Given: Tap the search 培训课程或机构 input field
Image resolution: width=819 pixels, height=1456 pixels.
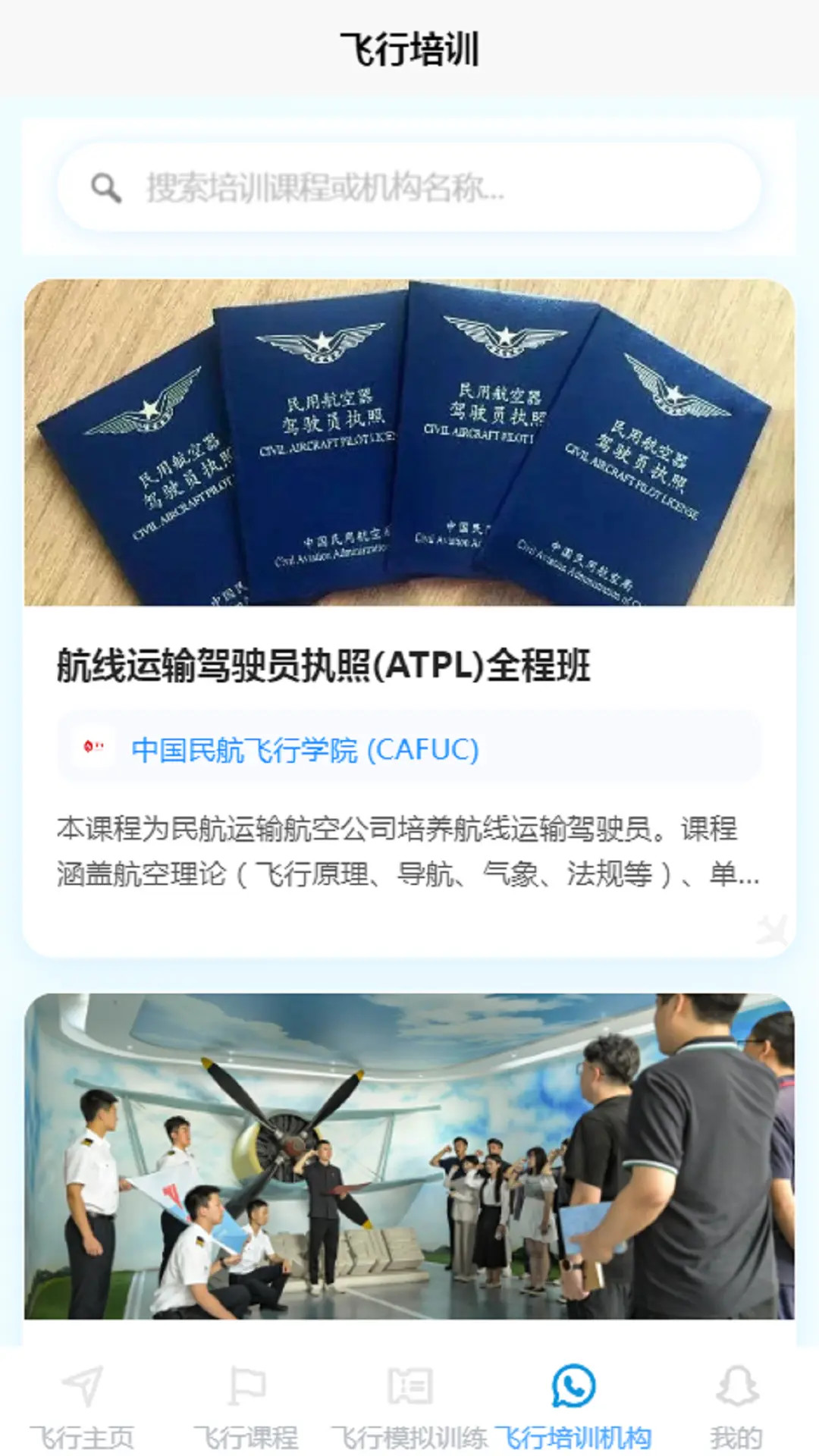Looking at the screenshot, I should [x=409, y=187].
